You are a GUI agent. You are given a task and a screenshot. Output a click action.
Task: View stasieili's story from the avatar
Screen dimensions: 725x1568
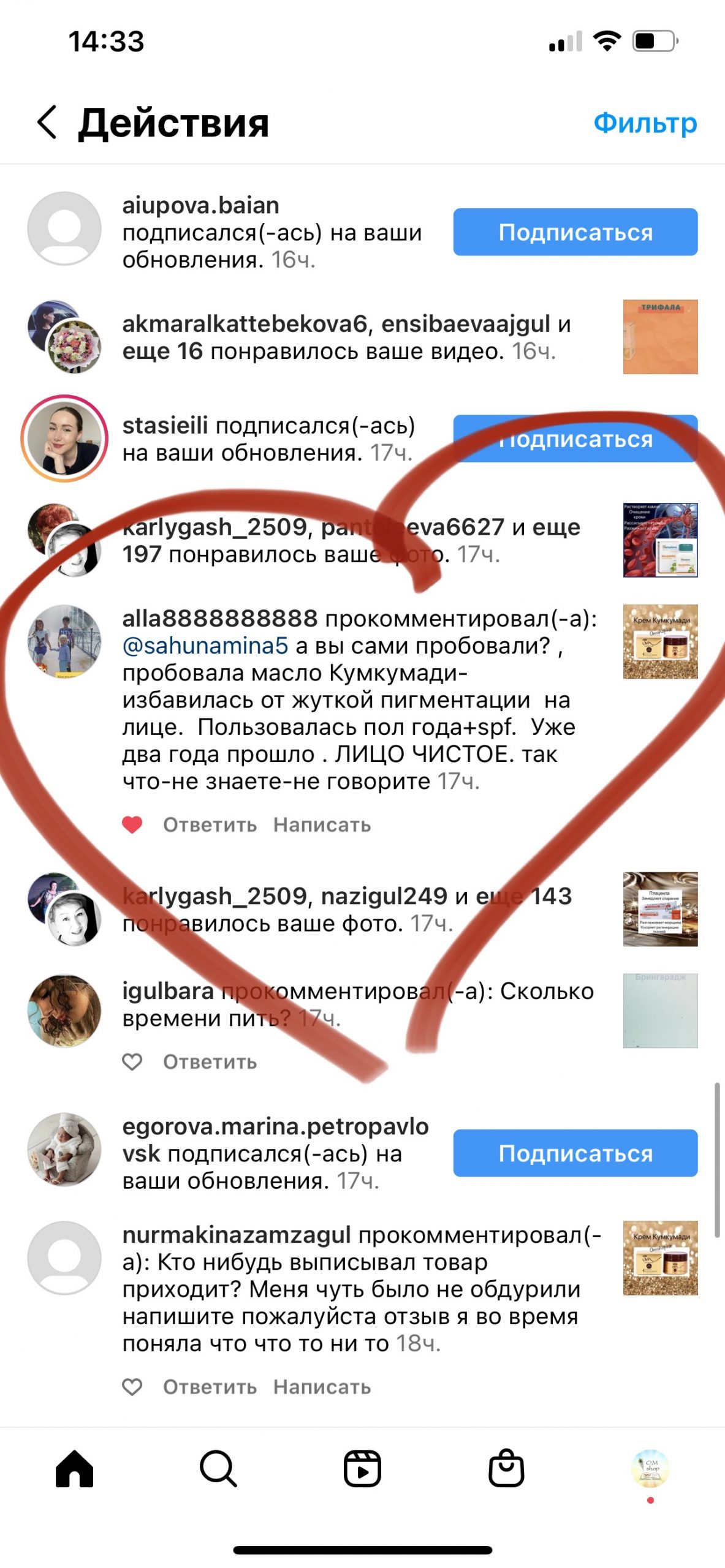tap(64, 439)
